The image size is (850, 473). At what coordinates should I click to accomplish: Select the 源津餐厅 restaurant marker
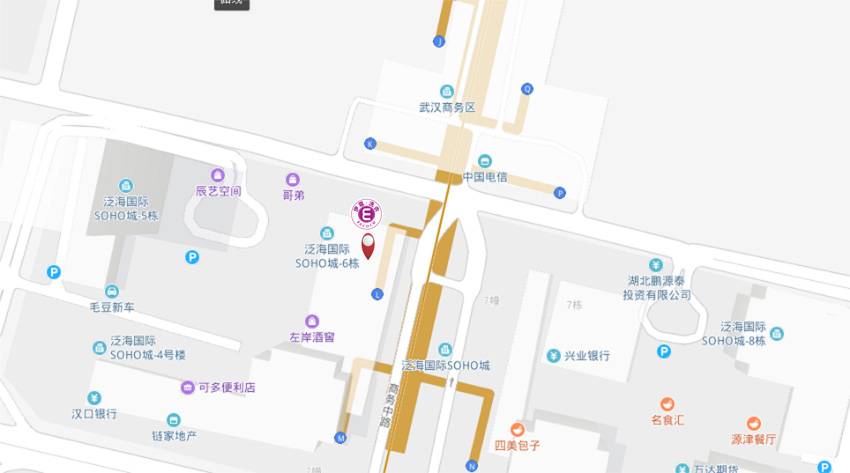tap(754, 423)
